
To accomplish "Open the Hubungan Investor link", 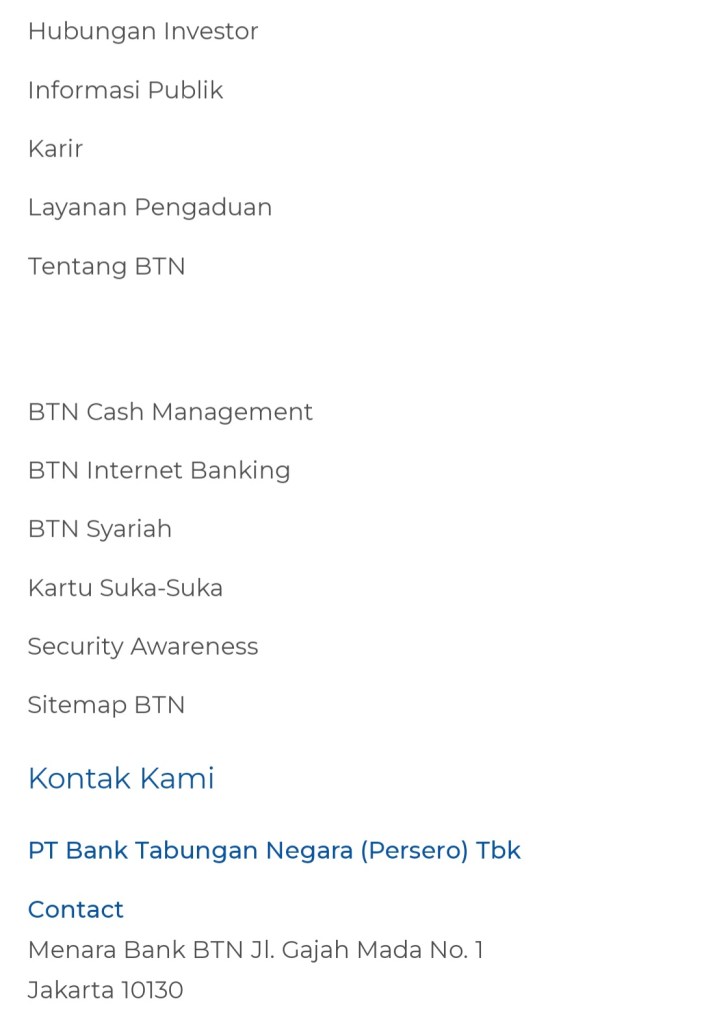I will tap(143, 32).
